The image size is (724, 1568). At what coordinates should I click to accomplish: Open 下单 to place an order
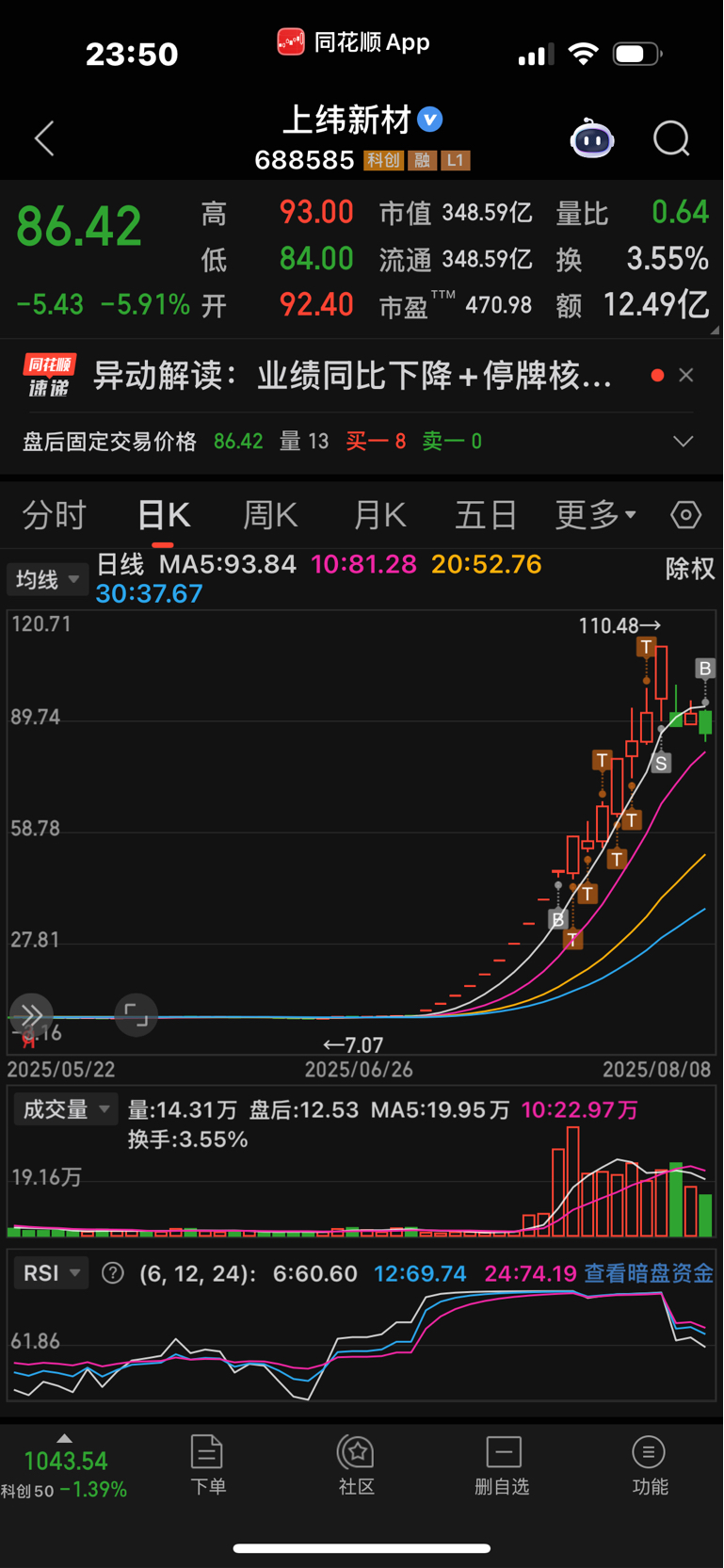[x=207, y=1464]
